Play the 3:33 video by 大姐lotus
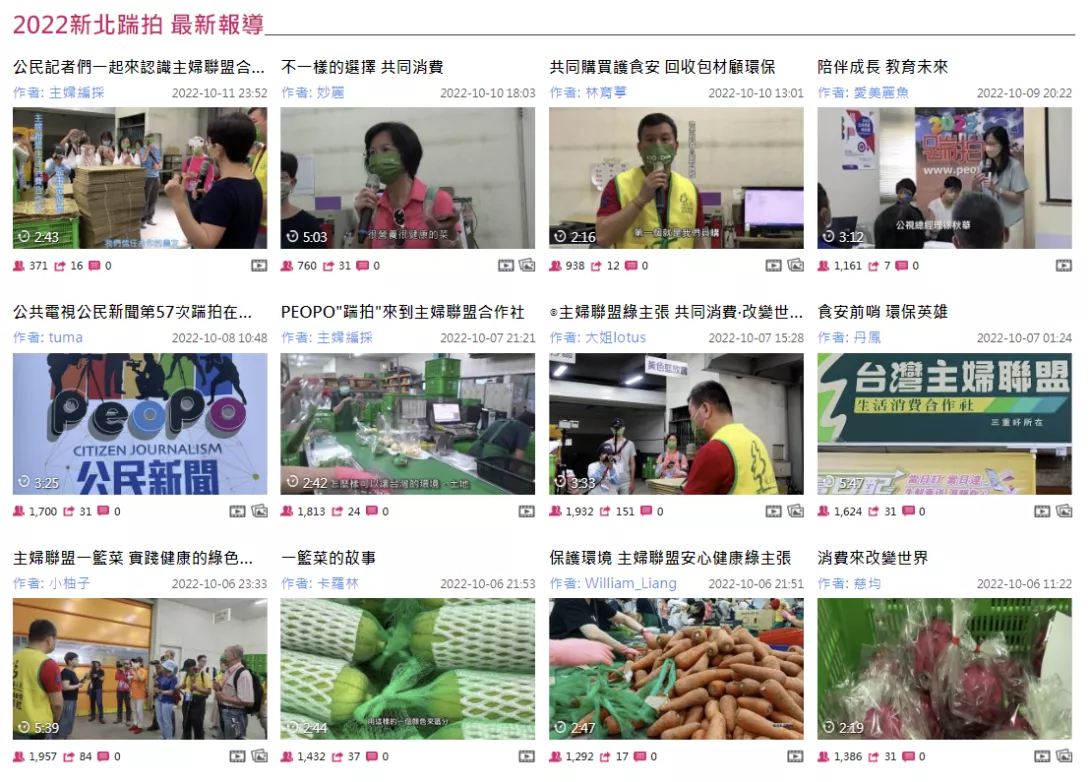The height and width of the screenshot is (782, 1090). tap(676, 423)
